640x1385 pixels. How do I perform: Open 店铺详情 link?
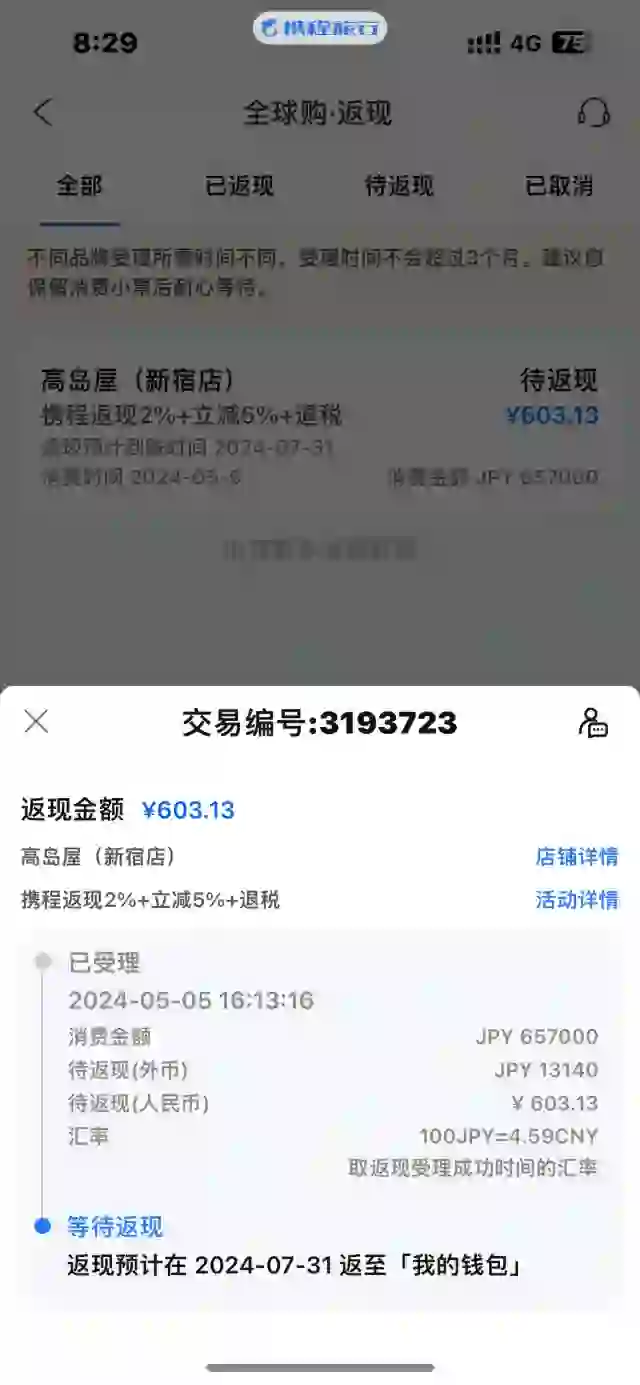pyautogui.click(x=576, y=857)
